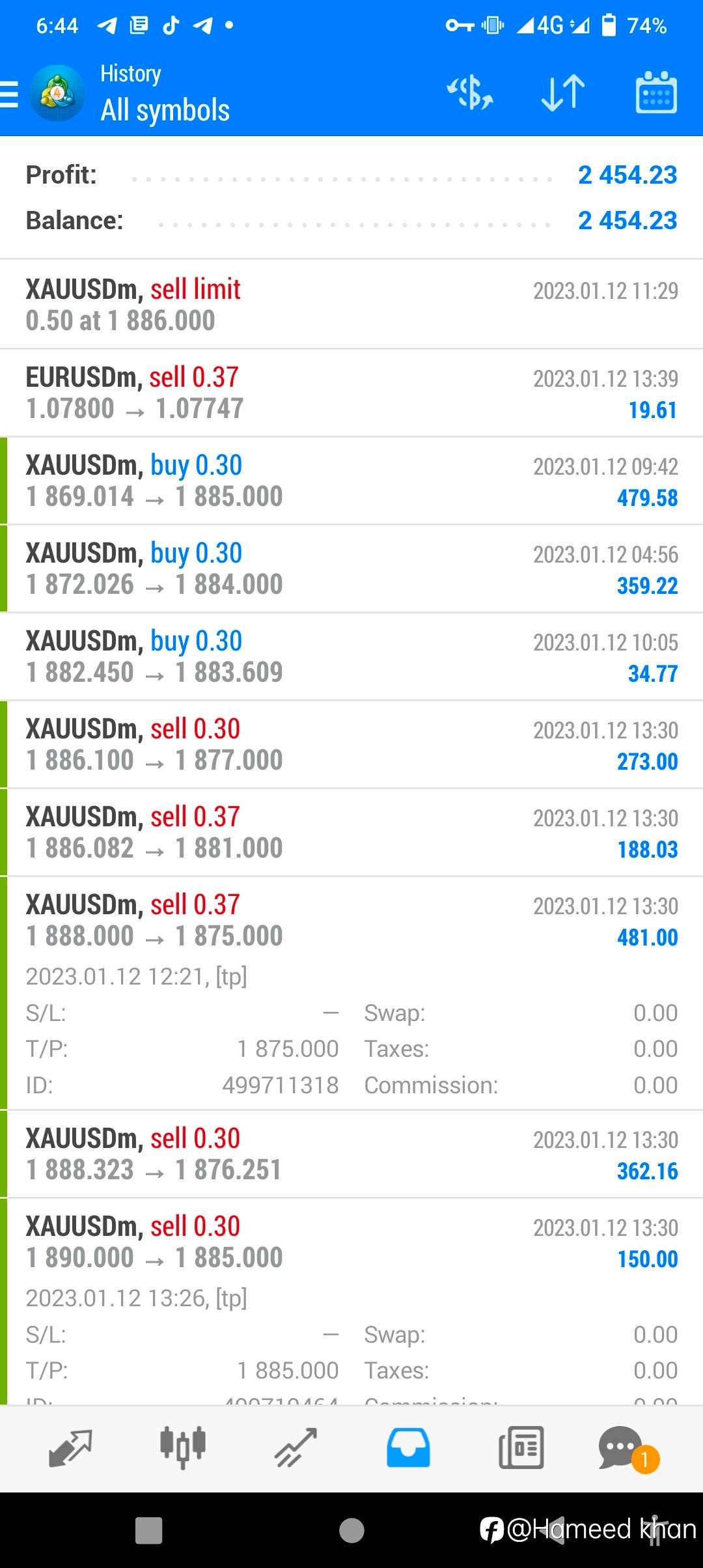Screen dimensions: 703x1568
Task: Open the symbol filter currency icon
Action: pyautogui.click(x=469, y=92)
